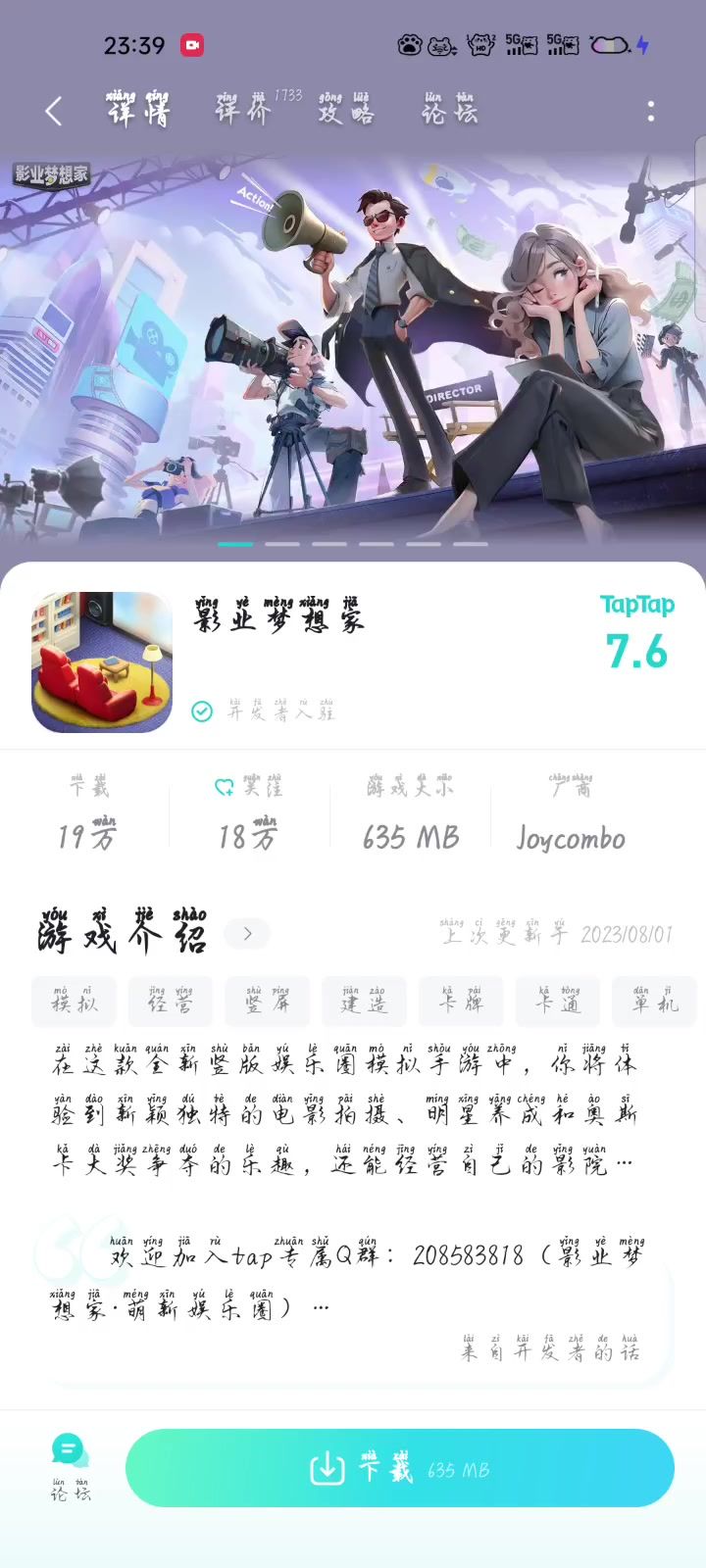
Task: Select the 经营 tag chip
Action: (171, 1001)
